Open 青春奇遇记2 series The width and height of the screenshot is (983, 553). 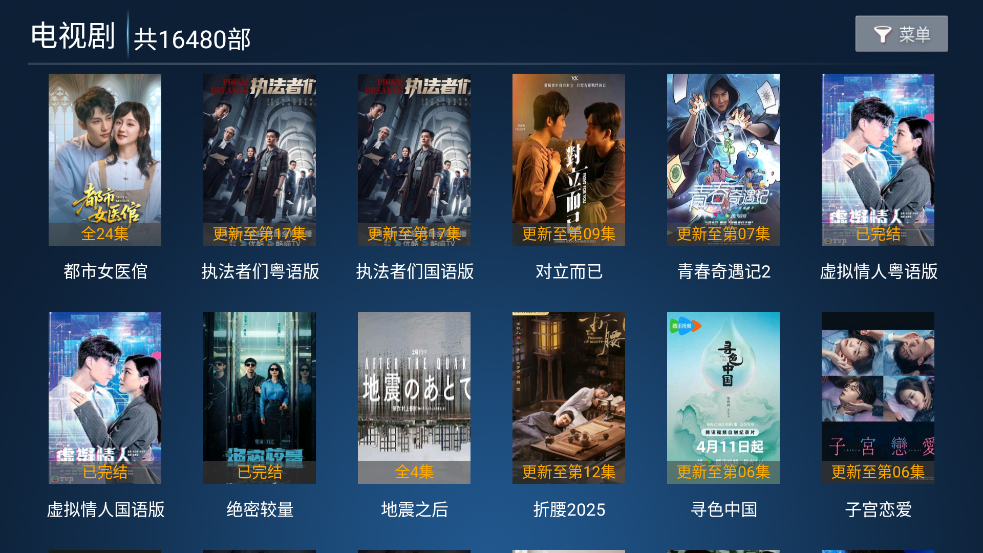(723, 160)
